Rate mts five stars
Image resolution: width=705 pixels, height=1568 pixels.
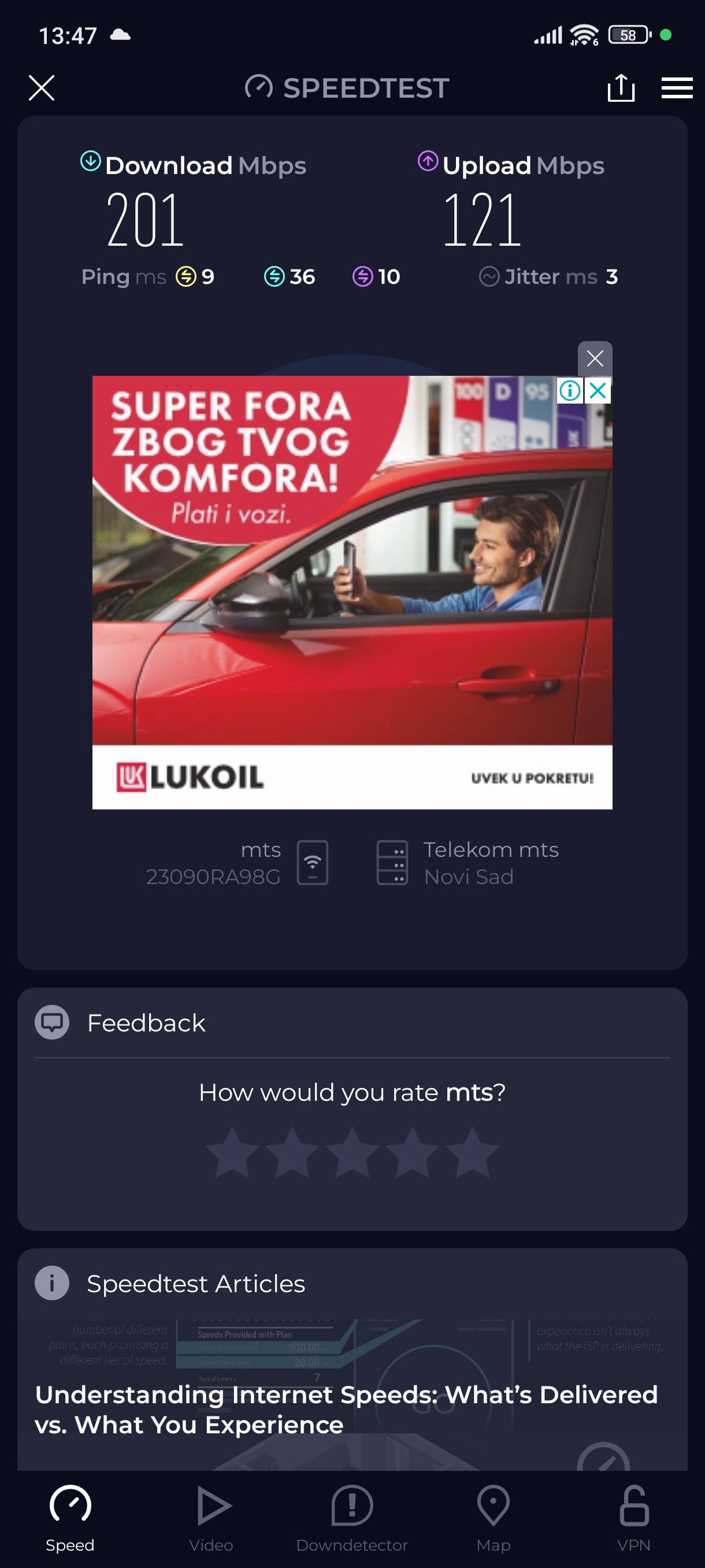click(x=472, y=1152)
